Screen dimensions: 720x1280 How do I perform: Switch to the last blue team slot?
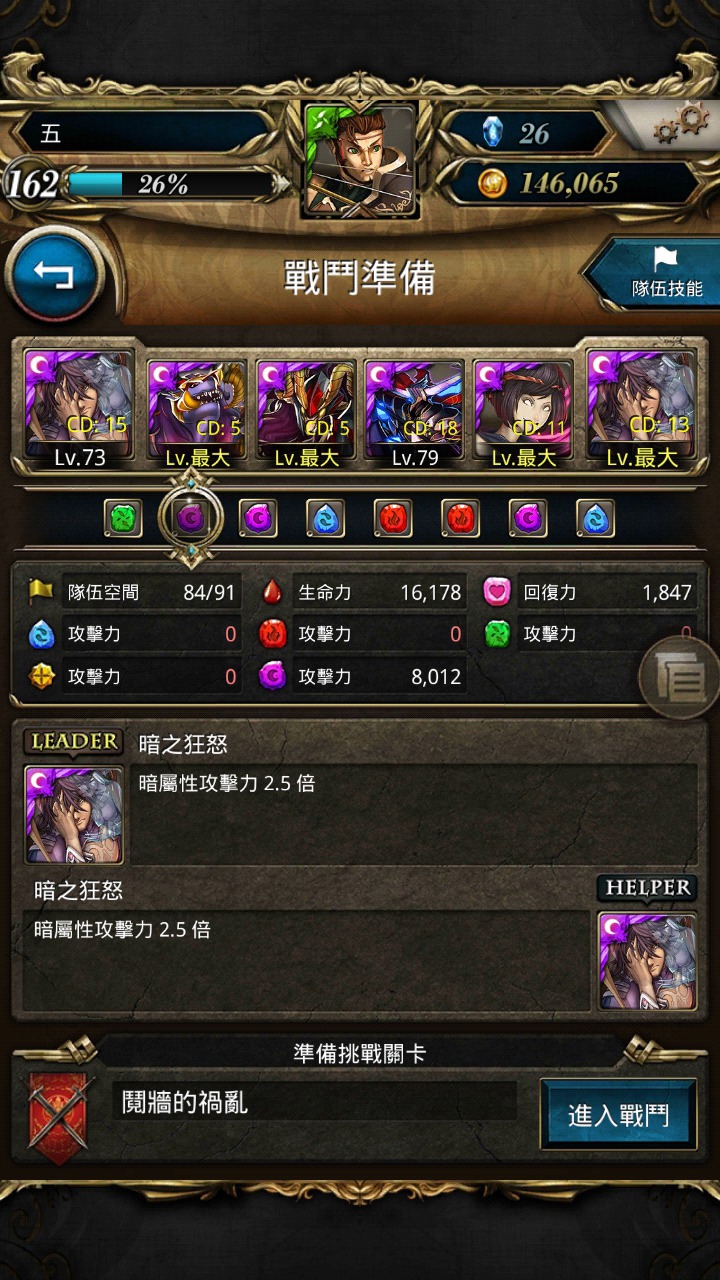click(x=596, y=518)
